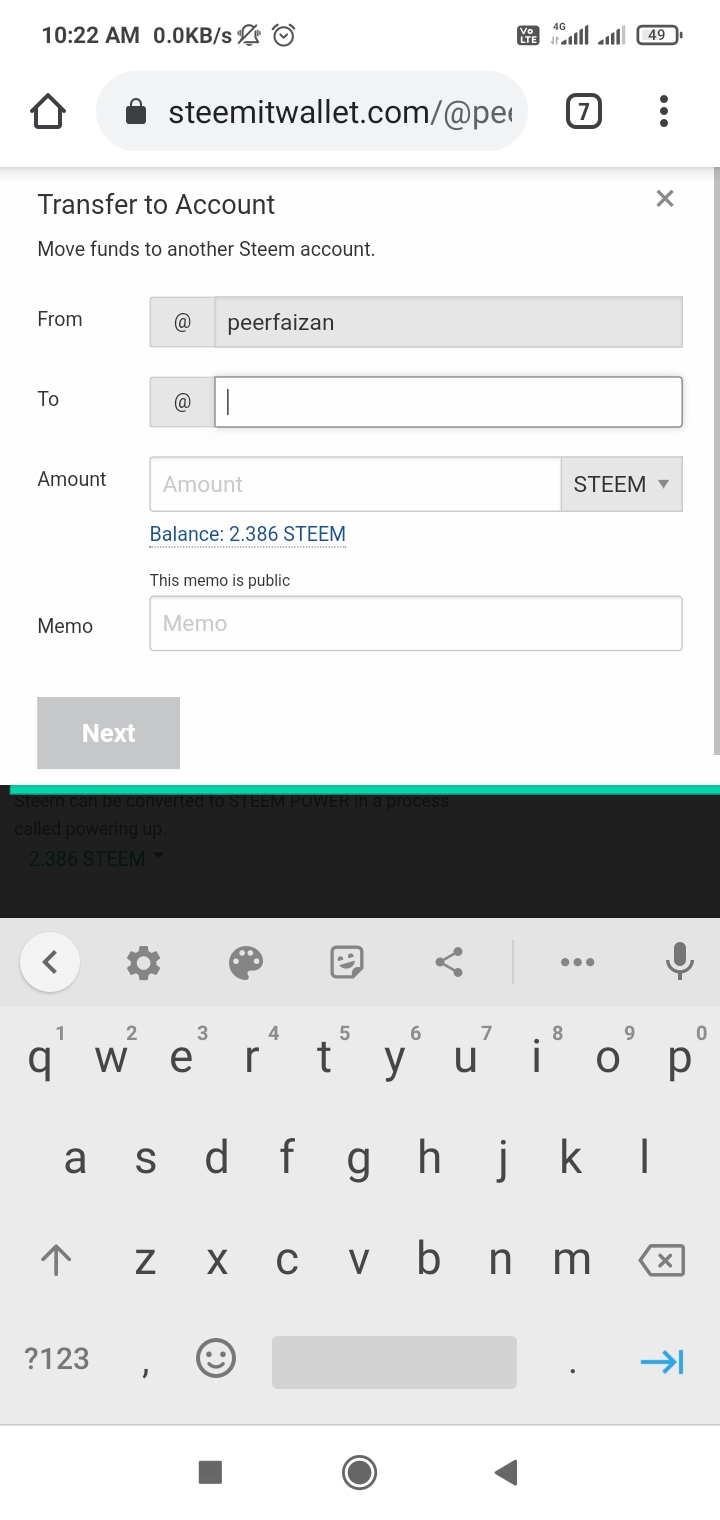This screenshot has height=1520, width=720.
Task: Open the browser overflow menu
Action: [x=663, y=111]
